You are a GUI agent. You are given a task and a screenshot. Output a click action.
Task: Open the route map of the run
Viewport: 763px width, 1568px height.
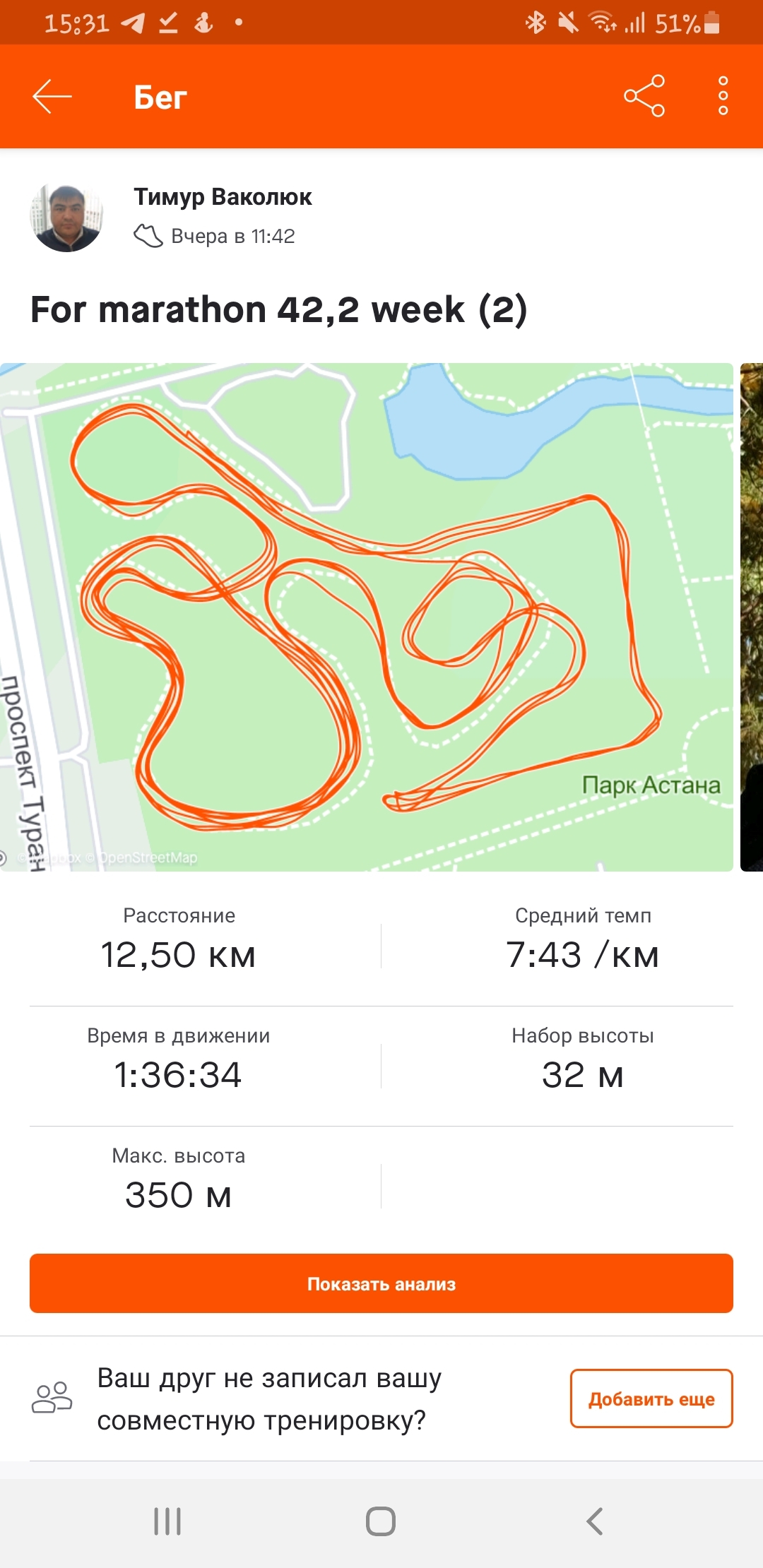coord(366,616)
